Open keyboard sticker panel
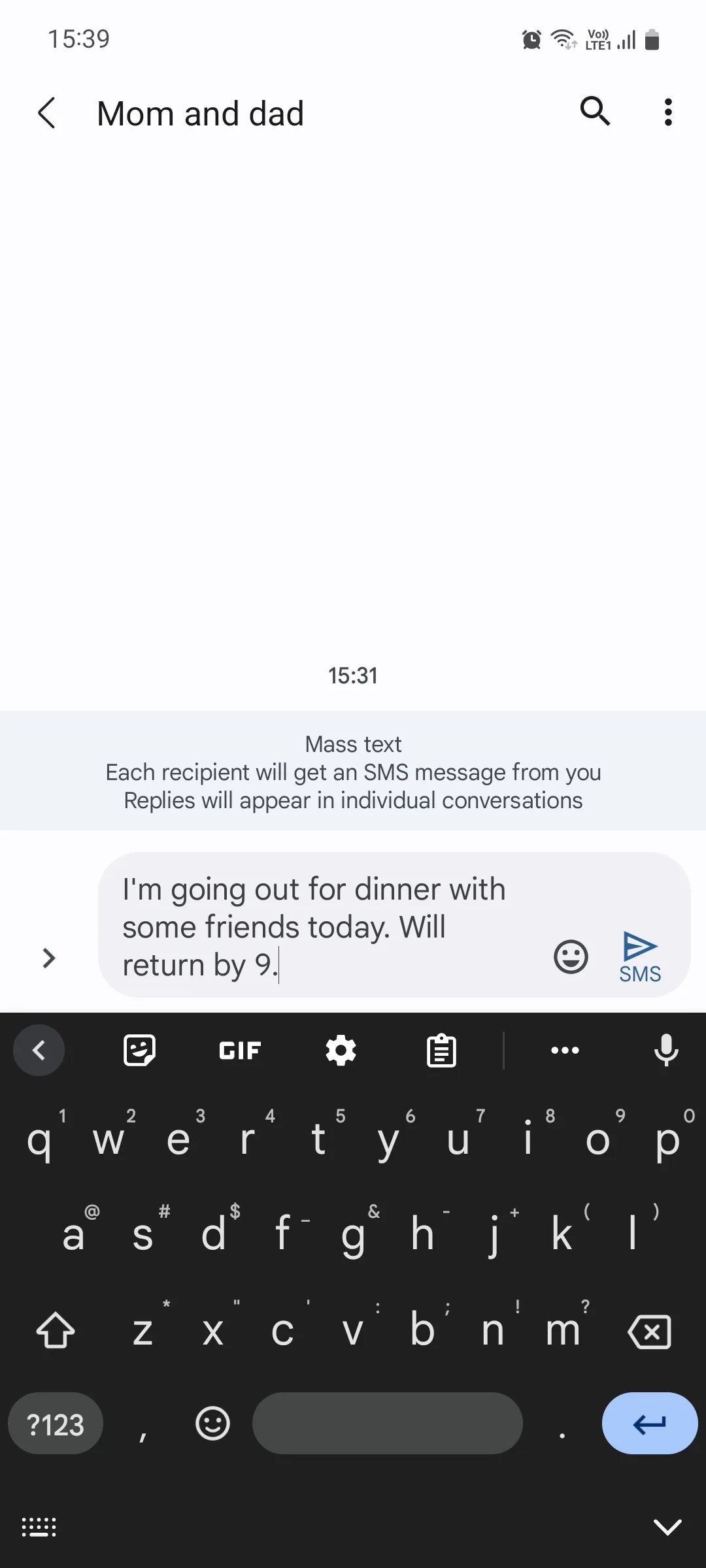706x1568 pixels. click(139, 1051)
